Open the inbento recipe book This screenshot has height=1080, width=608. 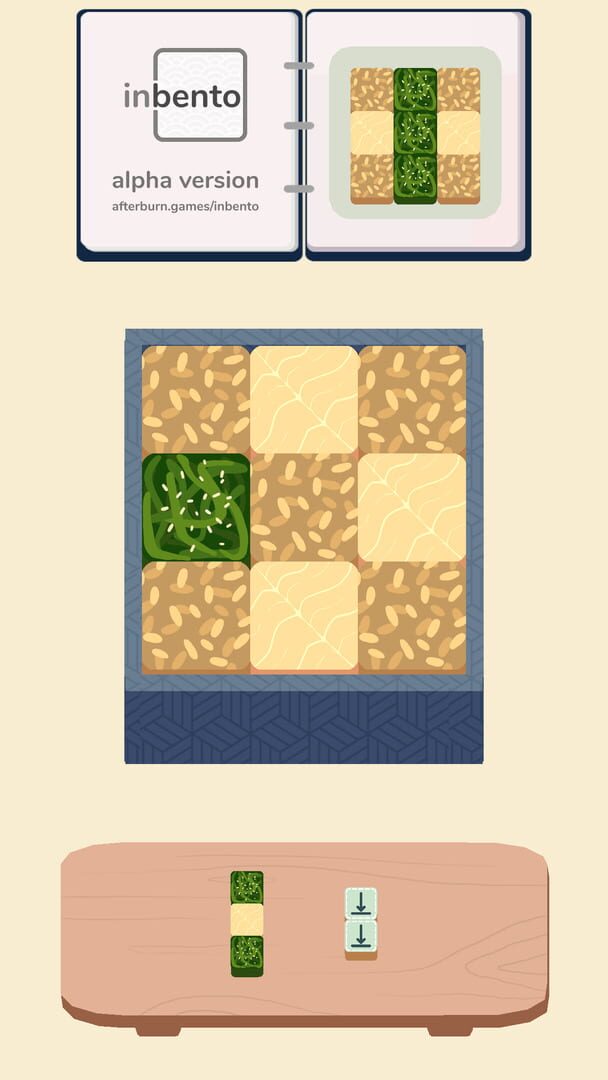(304, 135)
